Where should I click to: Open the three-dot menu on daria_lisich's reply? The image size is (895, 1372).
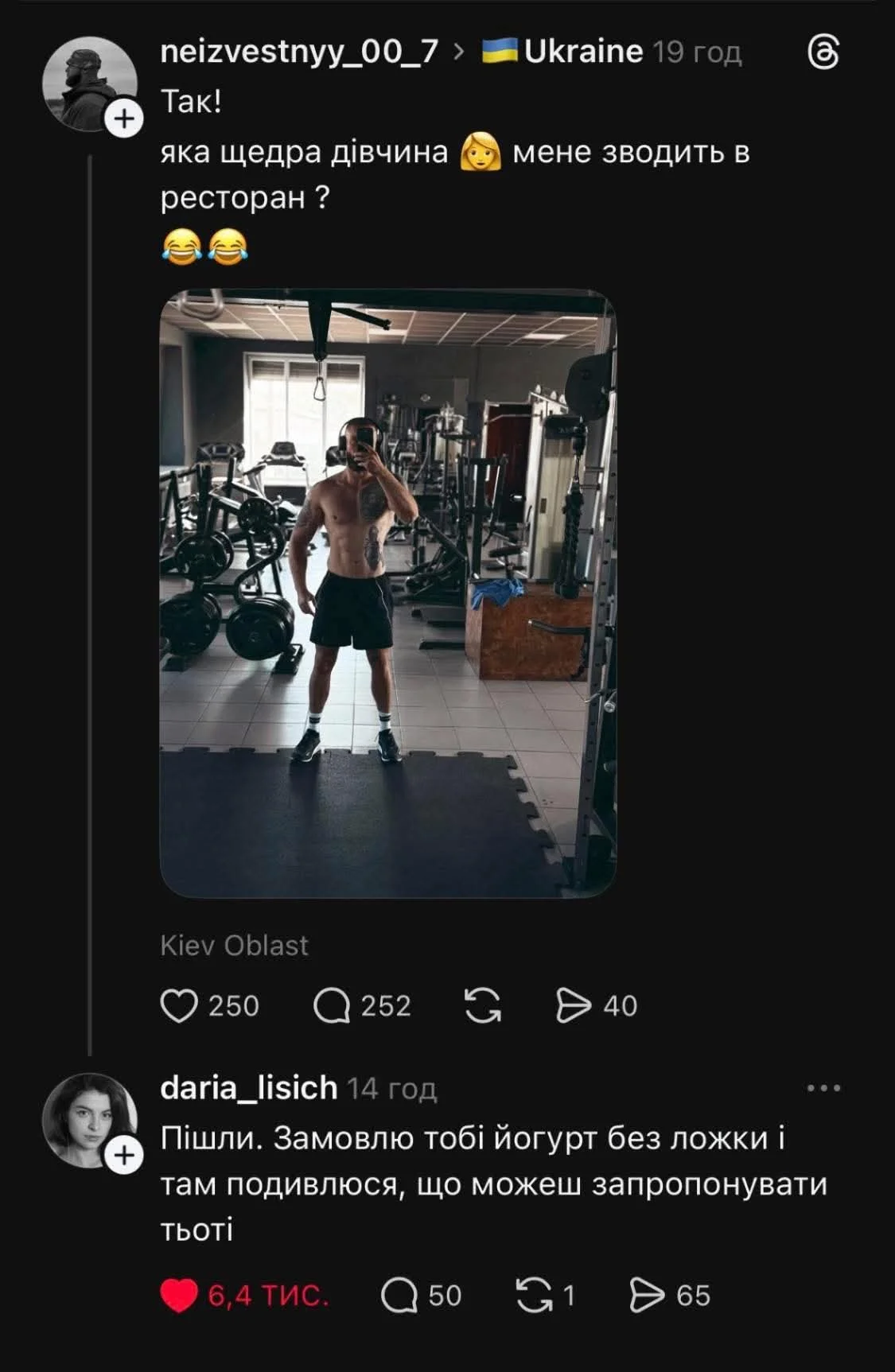(x=823, y=1088)
